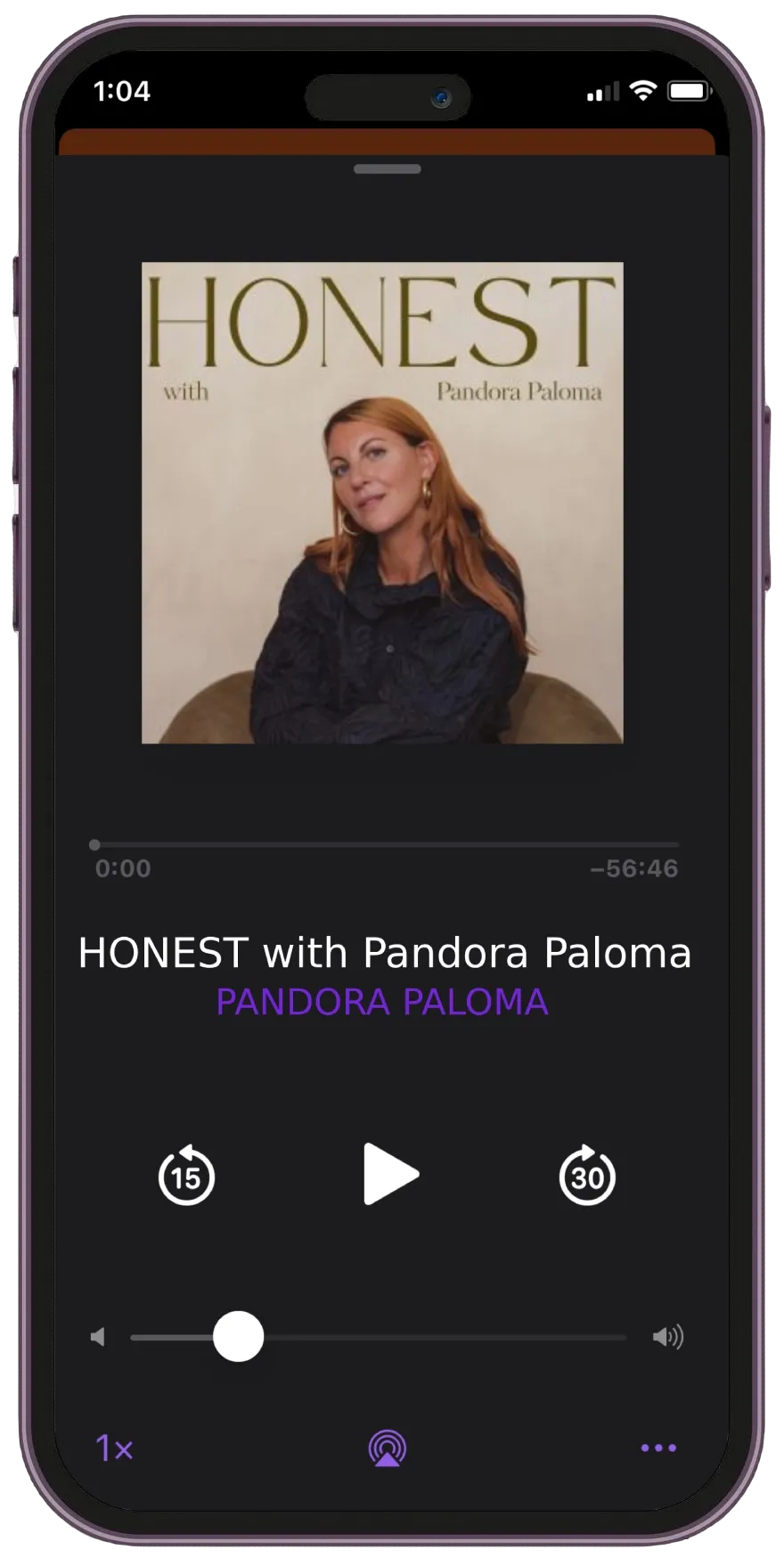Tap the episode progress bar

(x=387, y=844)
